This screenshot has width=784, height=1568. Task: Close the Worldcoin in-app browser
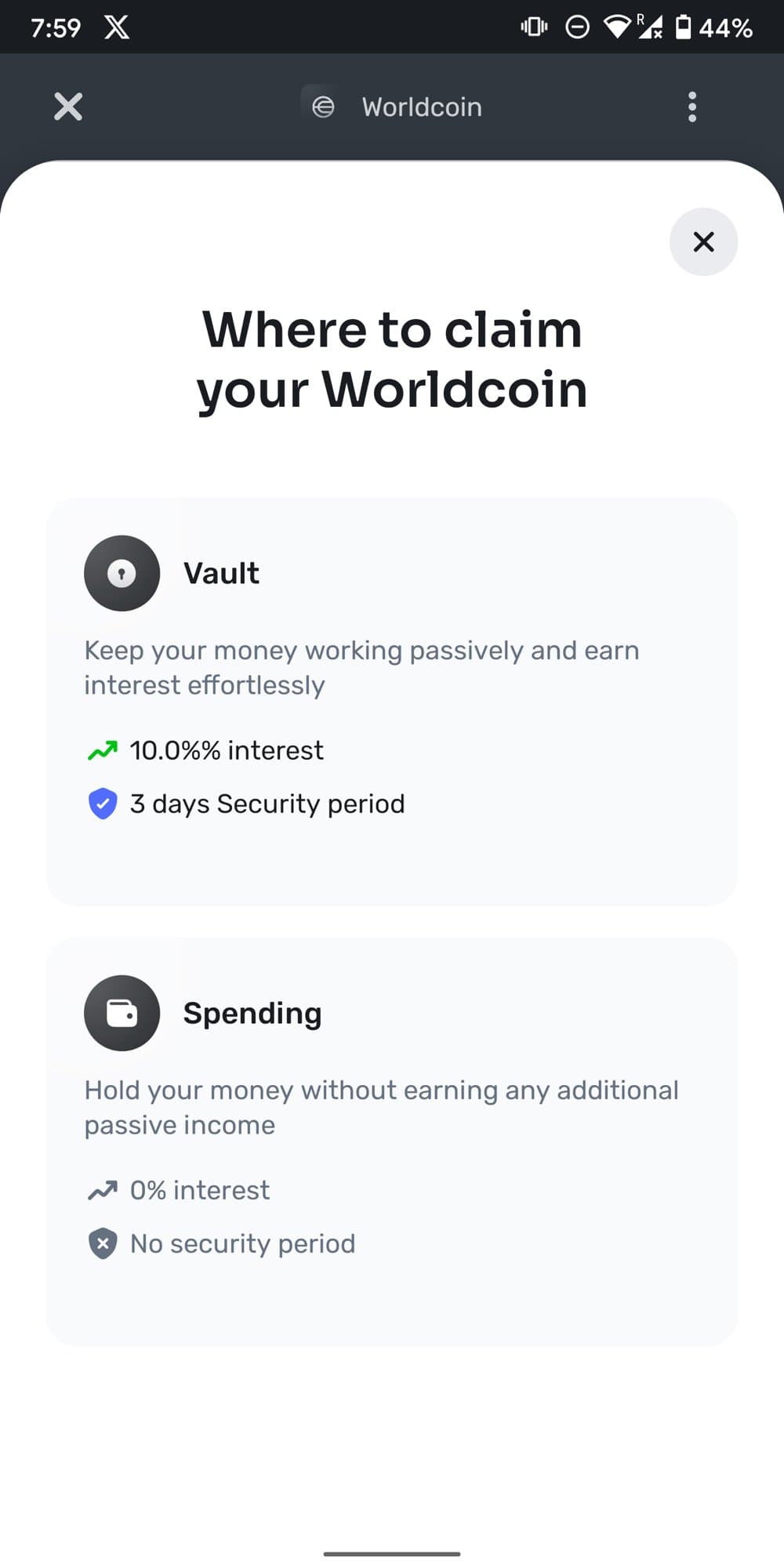[68, 107]
